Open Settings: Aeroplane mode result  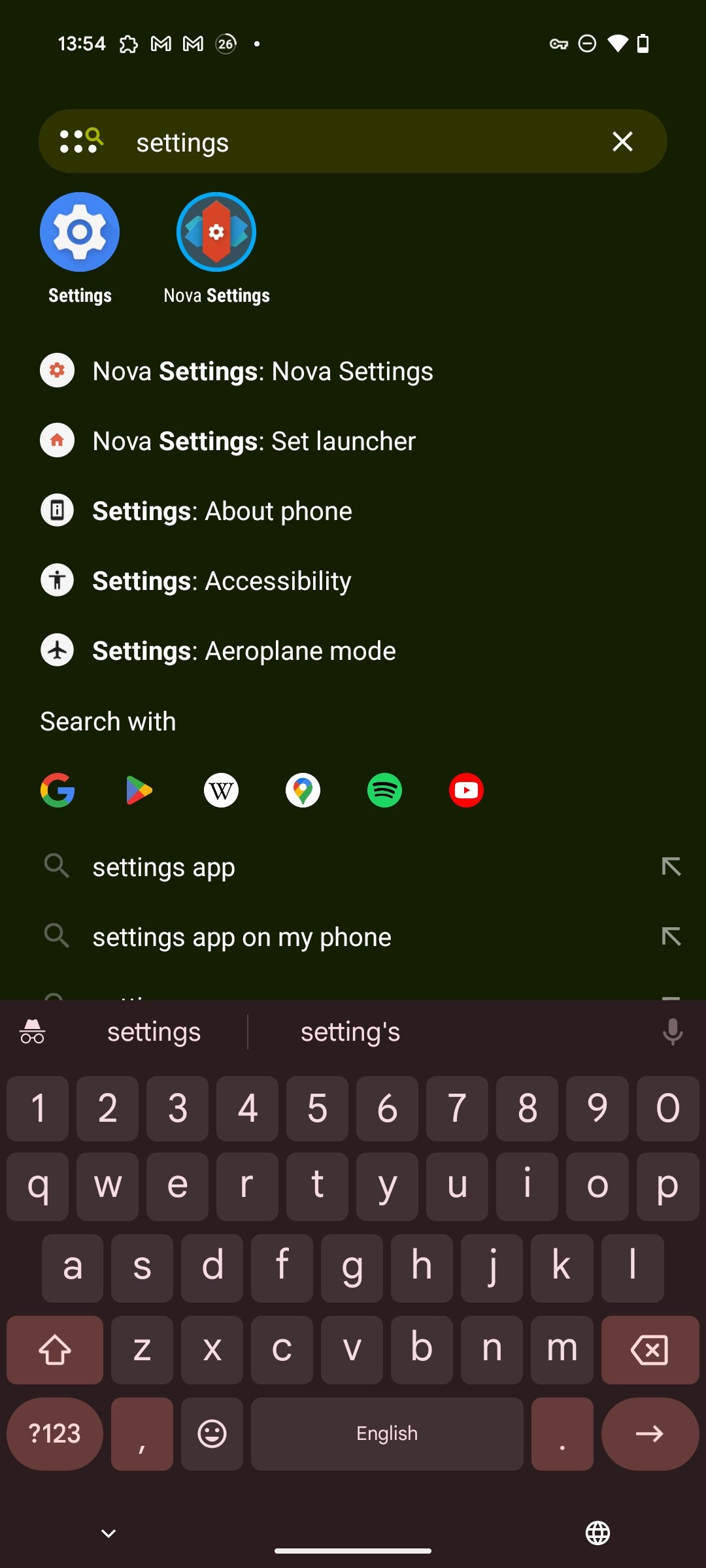(x=244, y=651)
